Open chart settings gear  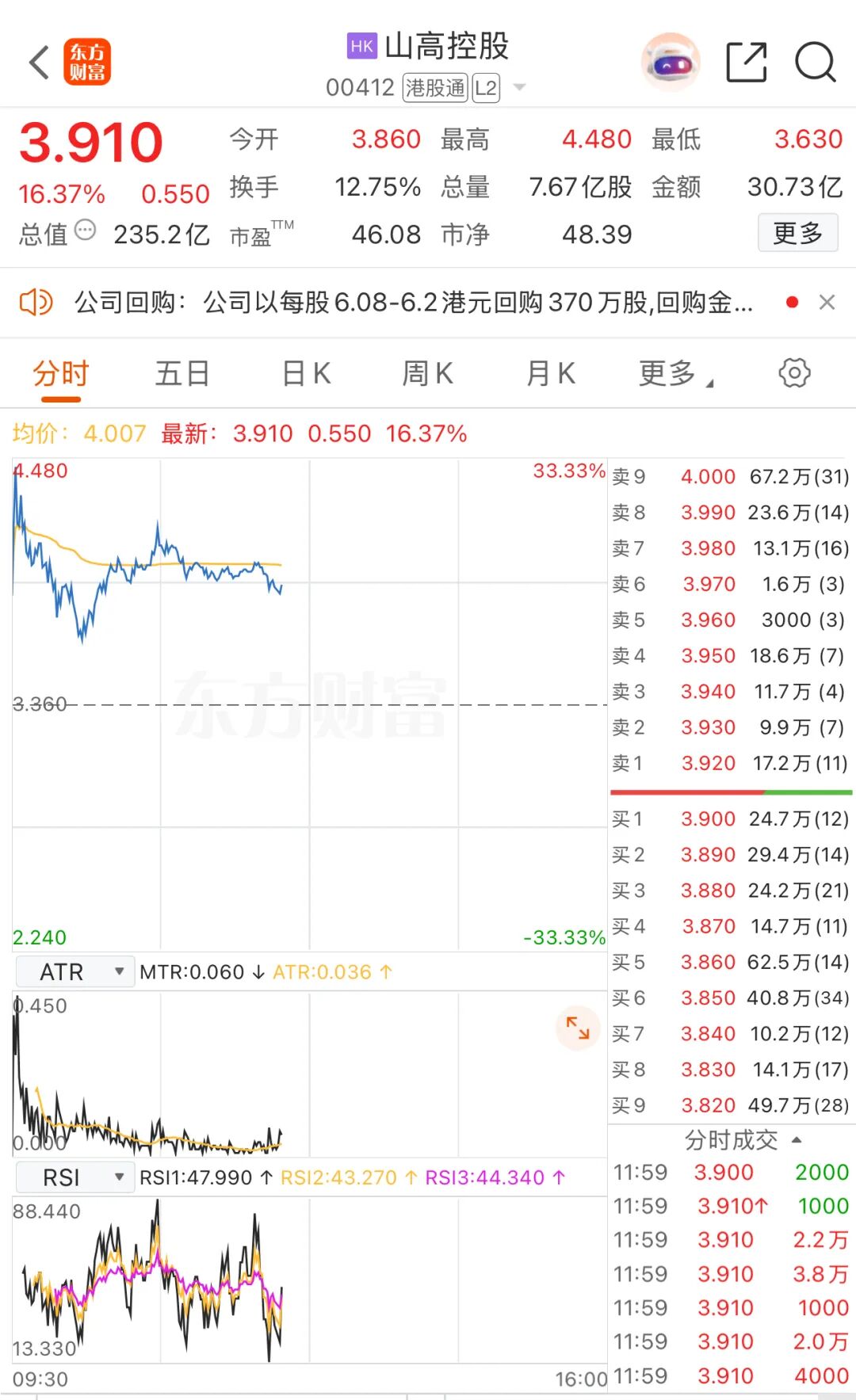(x=794, y=372)
